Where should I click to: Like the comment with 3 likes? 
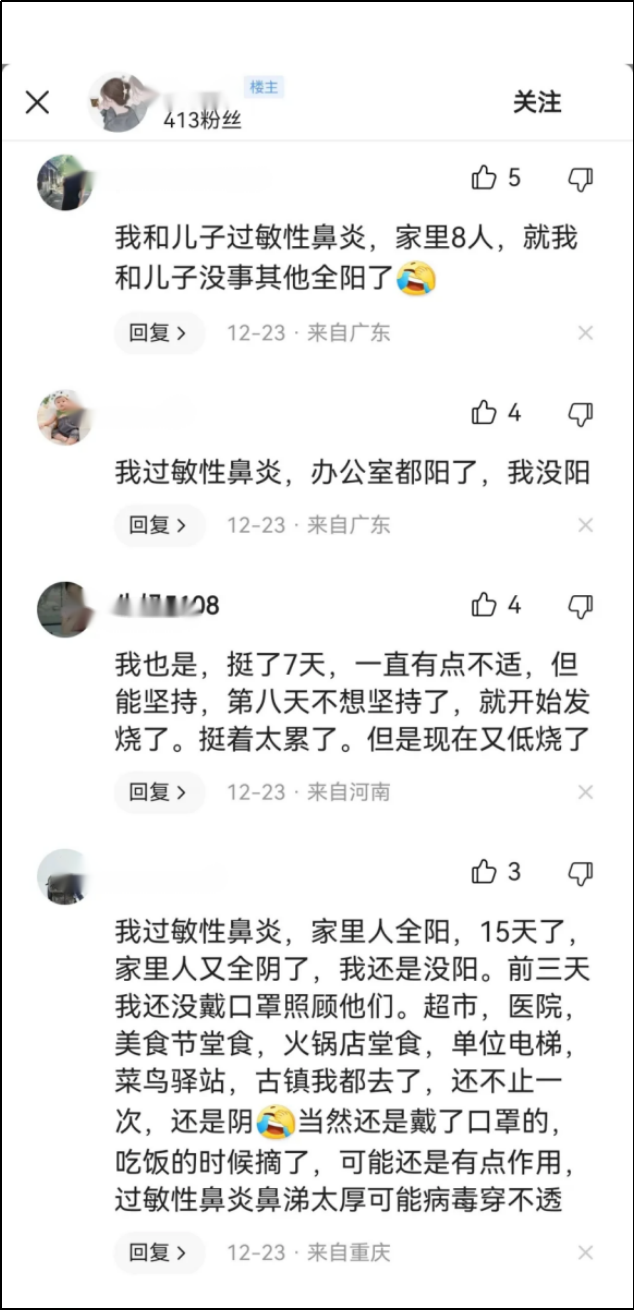[x=485, y=872]
